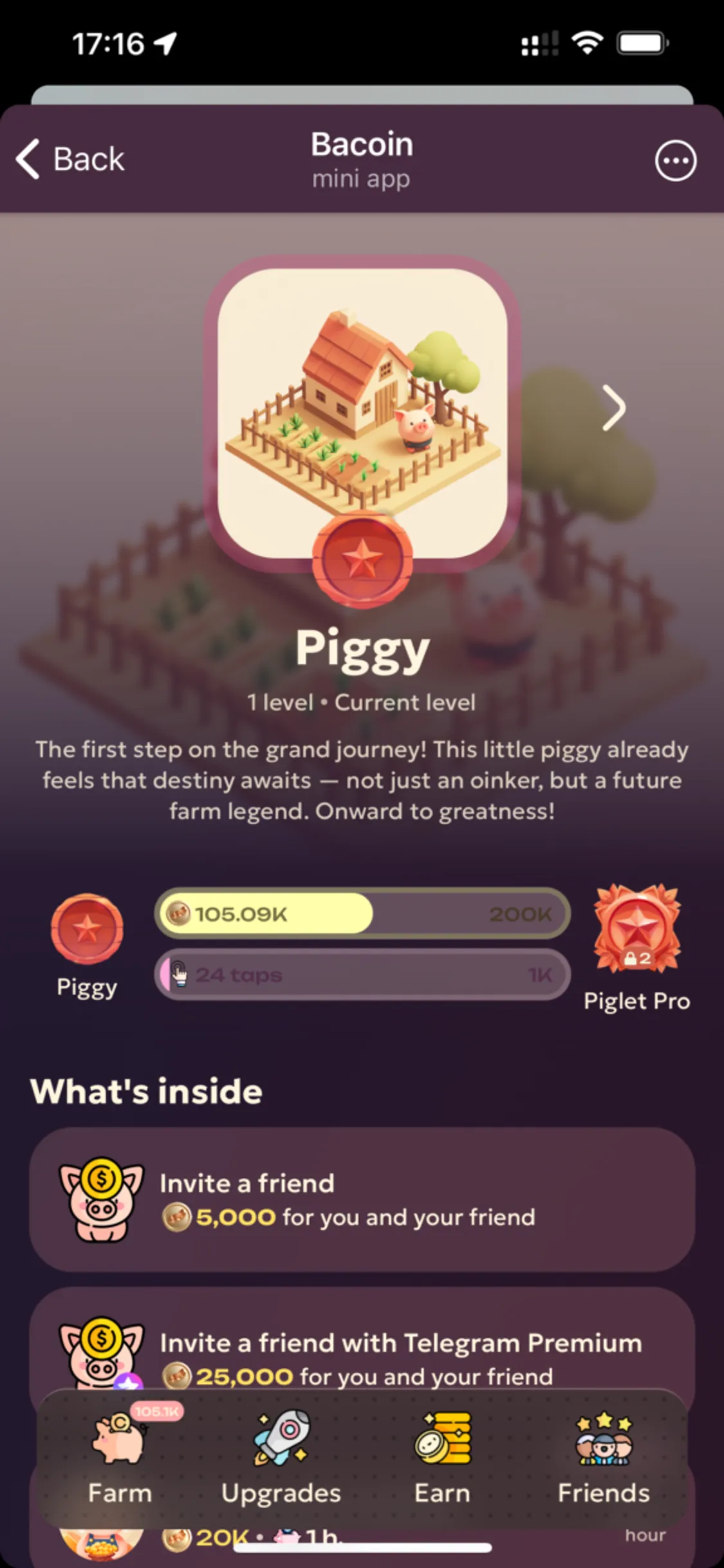Show the next level with the right arrow
The width and height of the screenshot is (724, 1568).
613,407
